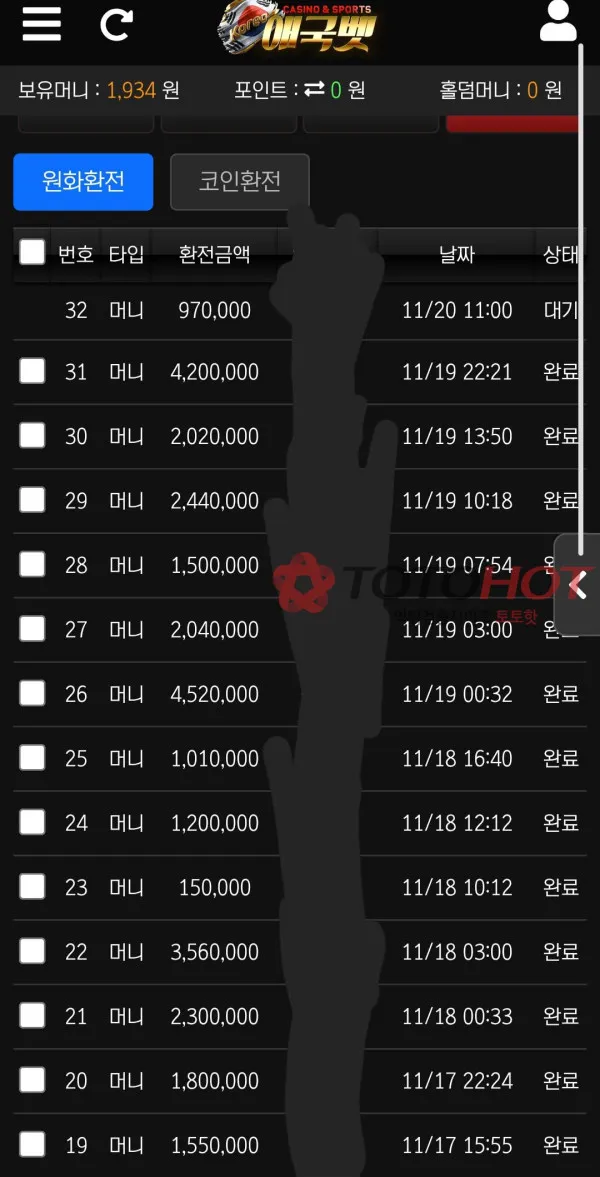Open the user profile icon
Screen dimensions: 600x1177
pos(558,21)
